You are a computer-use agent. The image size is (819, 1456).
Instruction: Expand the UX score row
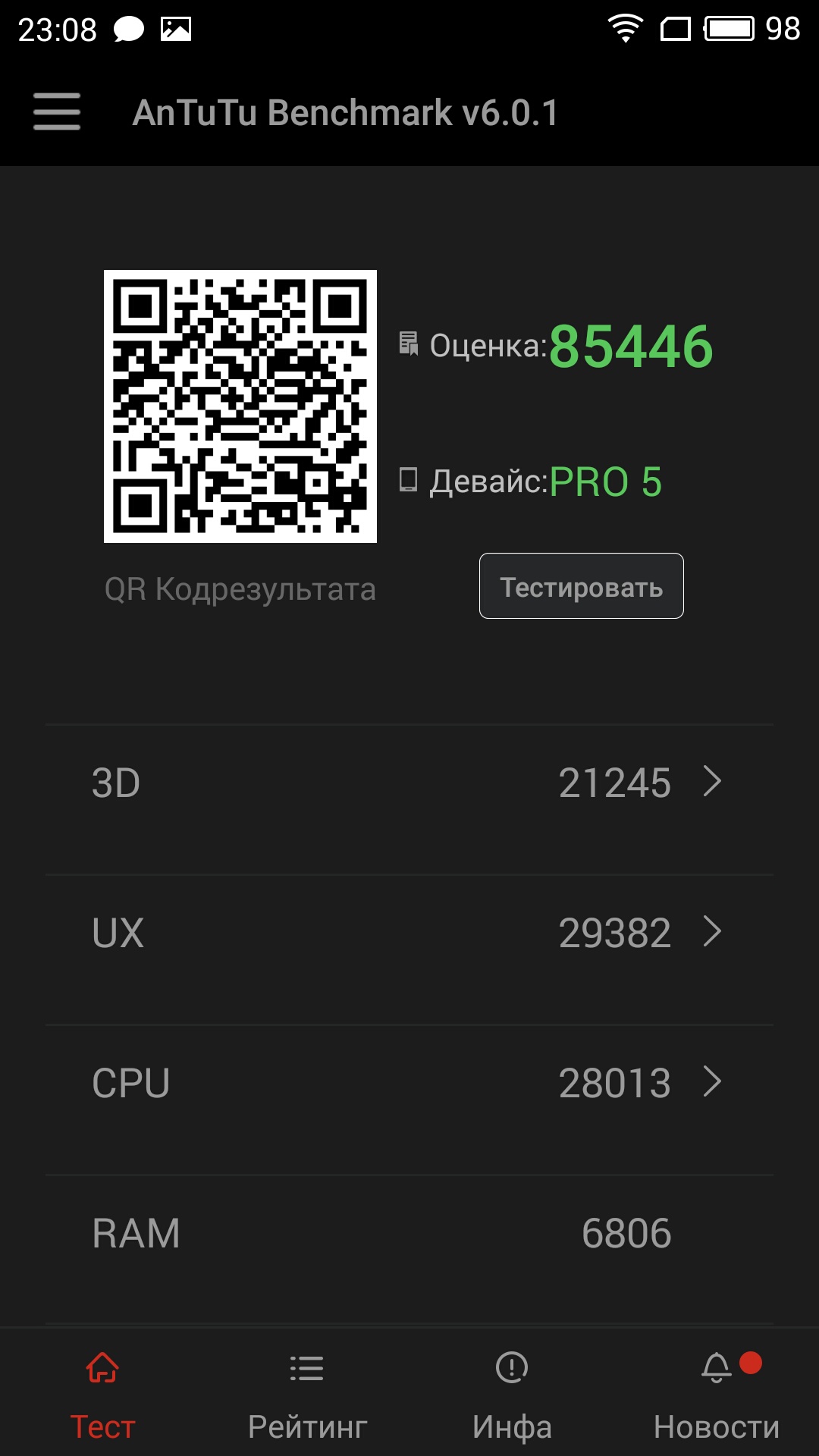[409, 932]
